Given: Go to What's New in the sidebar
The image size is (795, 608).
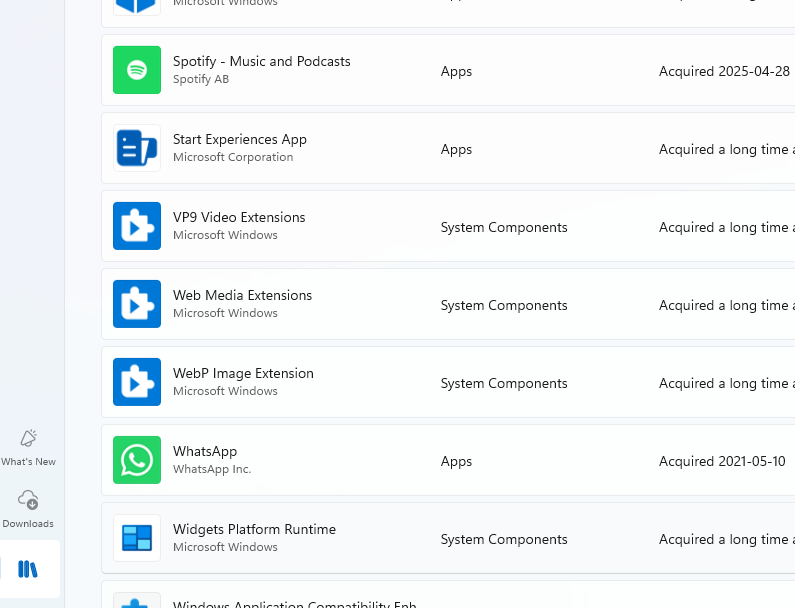Looking at the screenshot, I should click(x=29, y=447).
